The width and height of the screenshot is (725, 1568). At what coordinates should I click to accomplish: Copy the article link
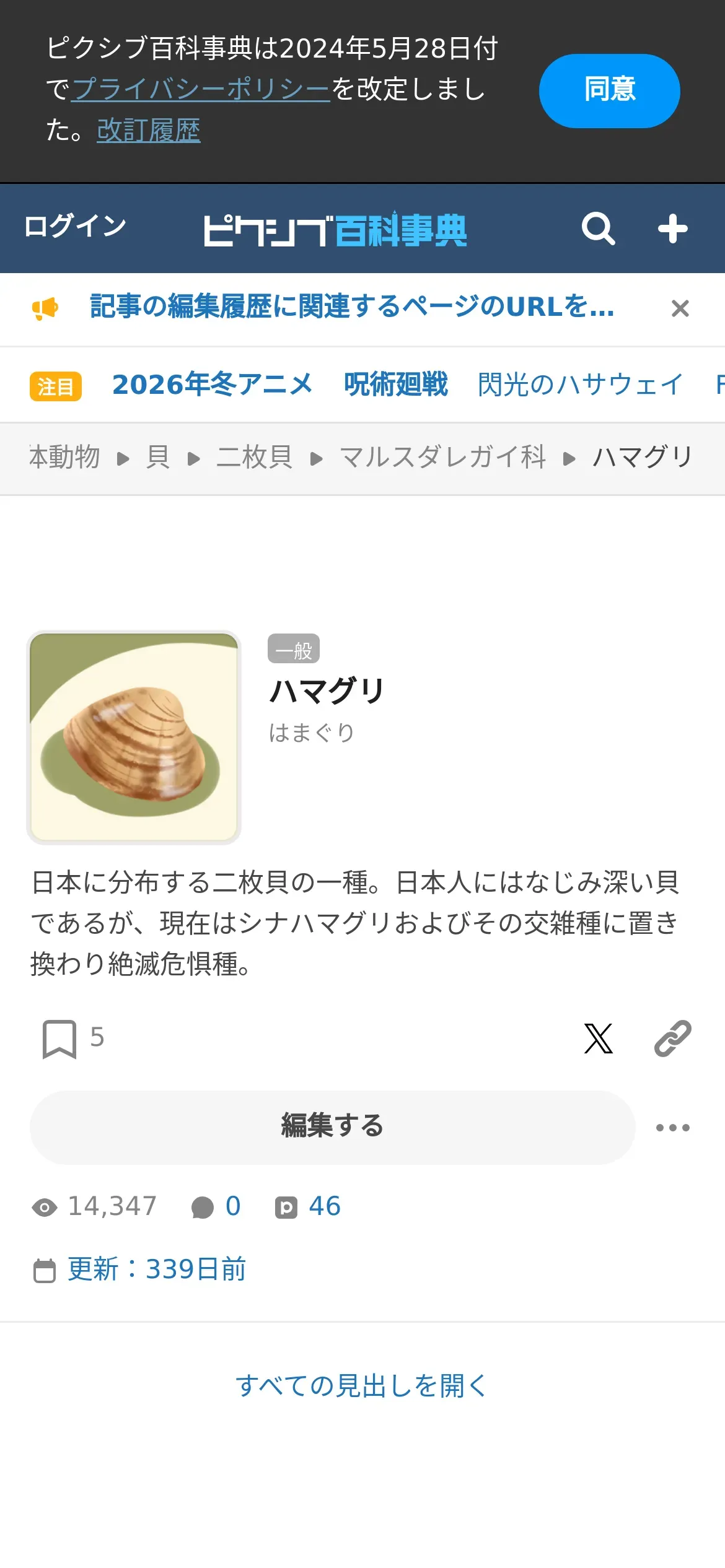click(672, 1039)
